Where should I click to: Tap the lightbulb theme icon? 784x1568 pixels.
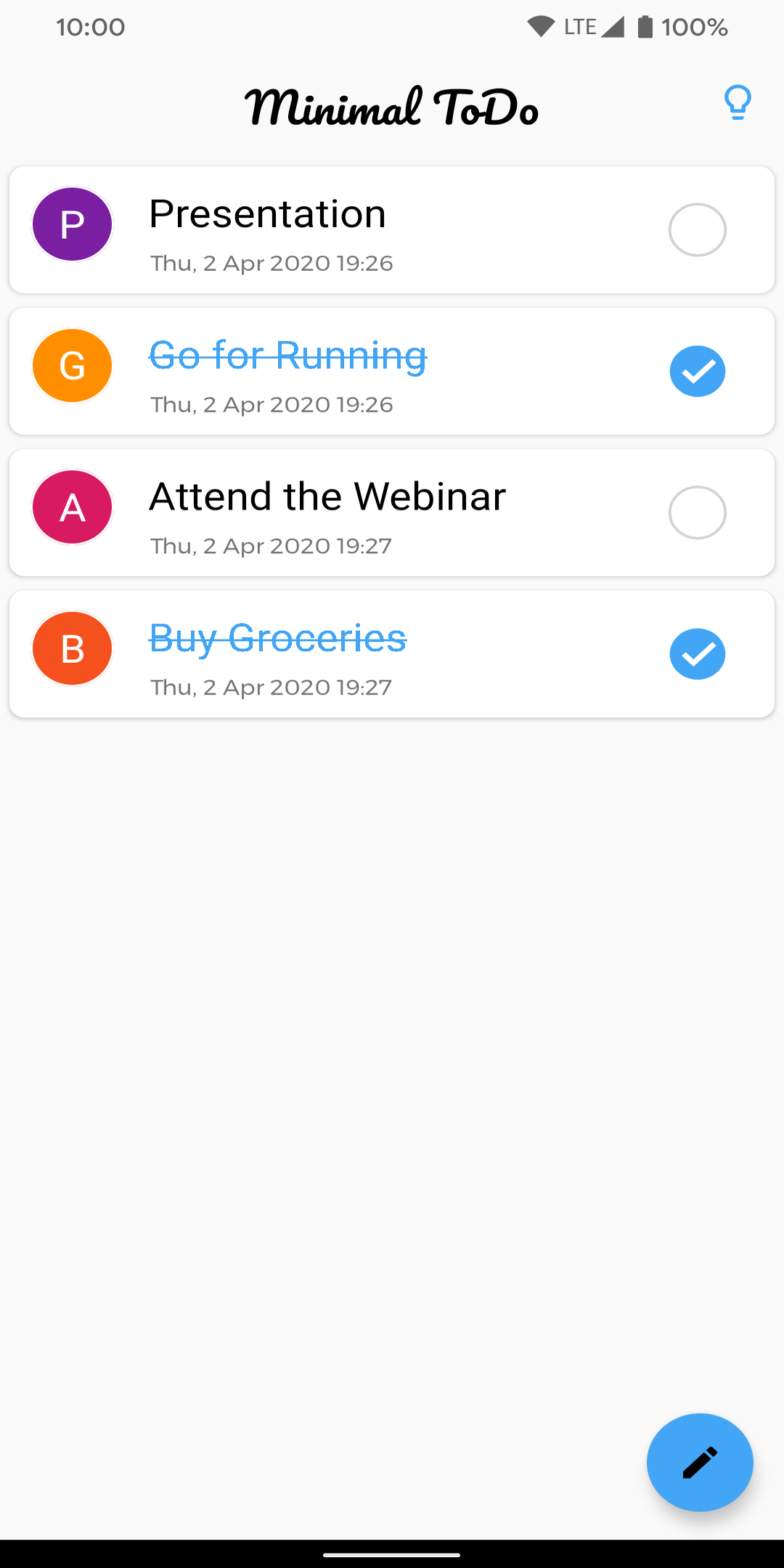(737, 103)
